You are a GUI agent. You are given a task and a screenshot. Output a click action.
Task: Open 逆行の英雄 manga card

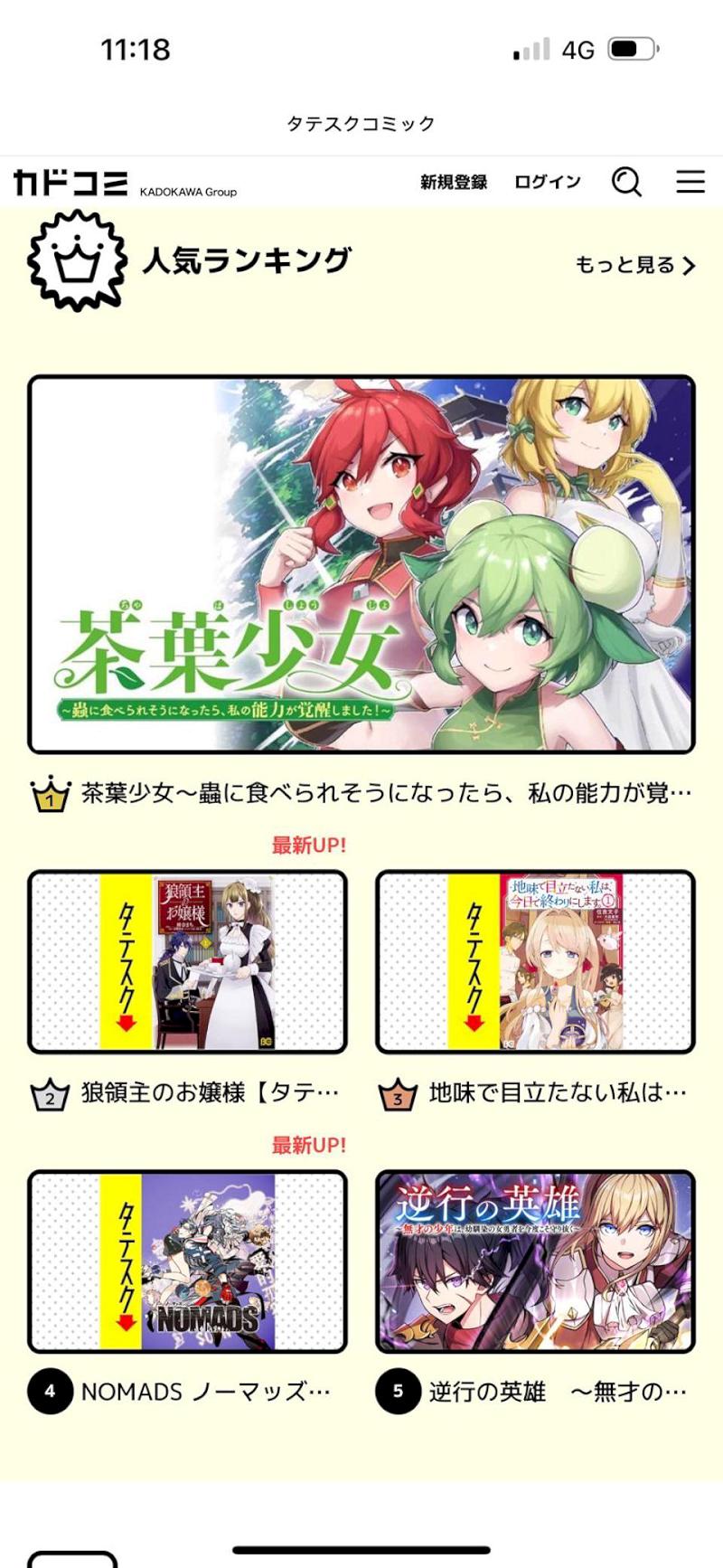[535, 1261]
